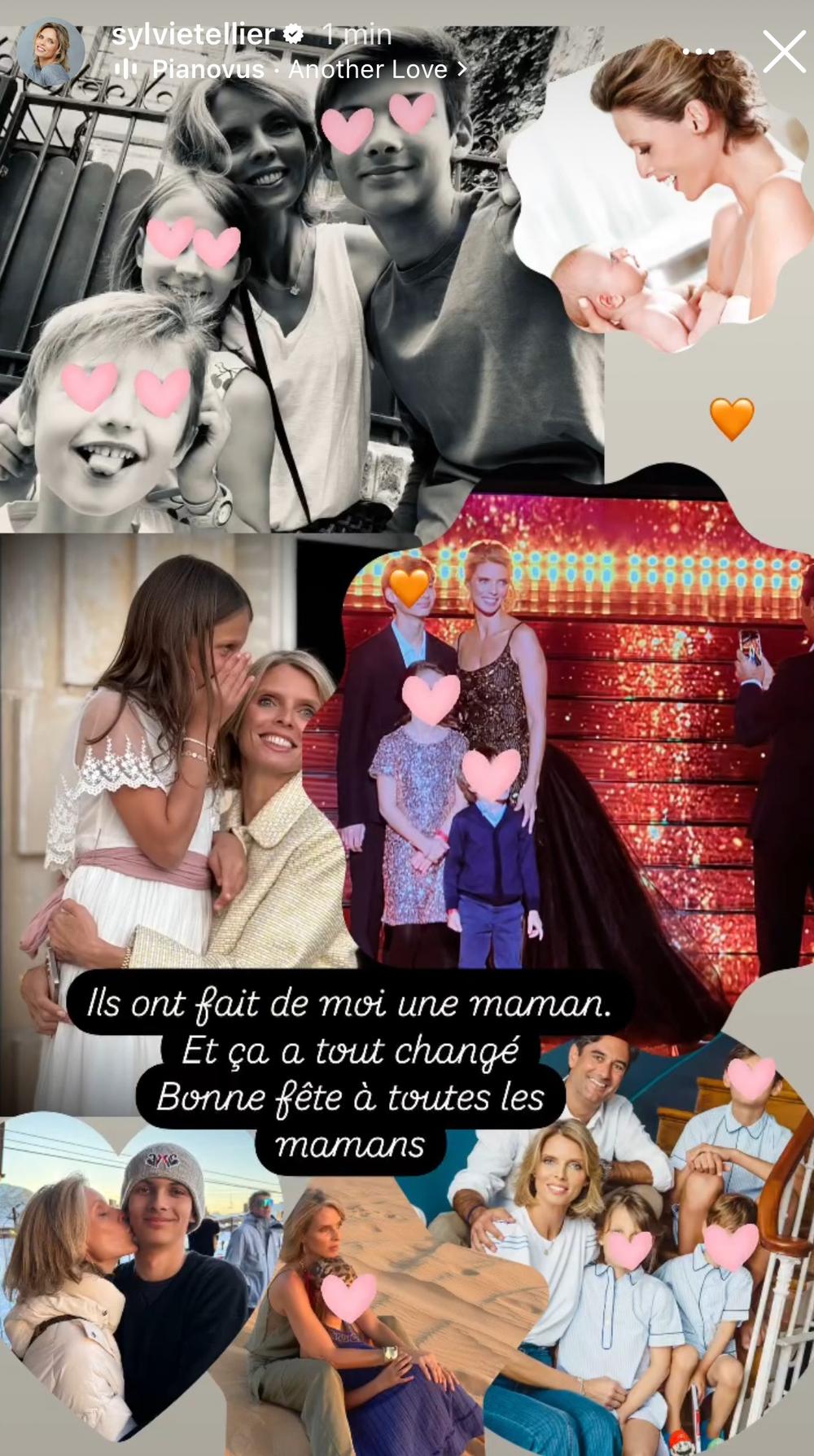Open the three-dot story options menu
814x1456 pixels.
point(698,52)
